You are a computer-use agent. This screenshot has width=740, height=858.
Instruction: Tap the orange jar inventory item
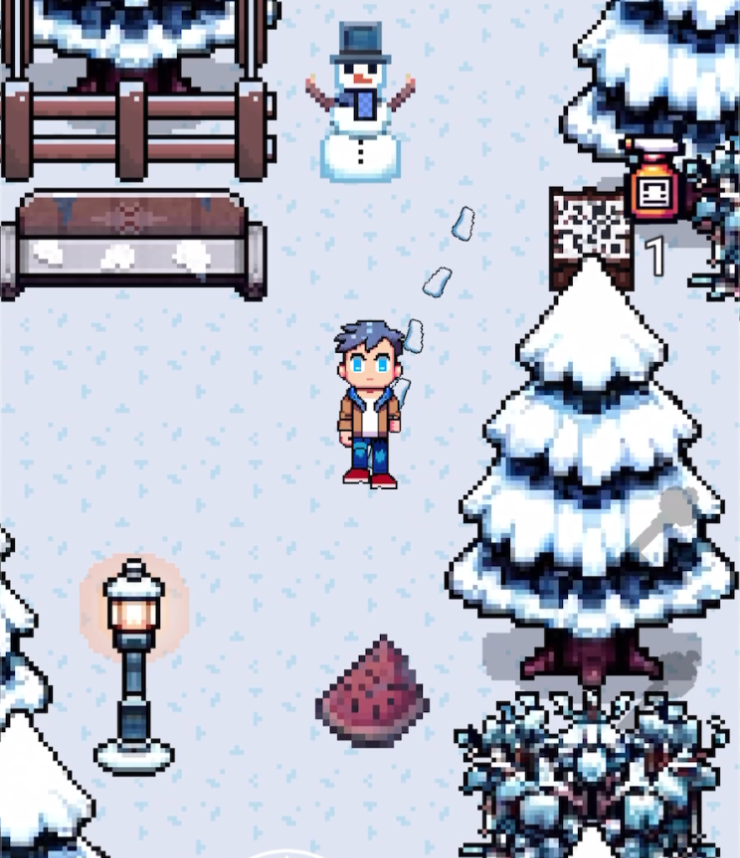click(653, 189)
